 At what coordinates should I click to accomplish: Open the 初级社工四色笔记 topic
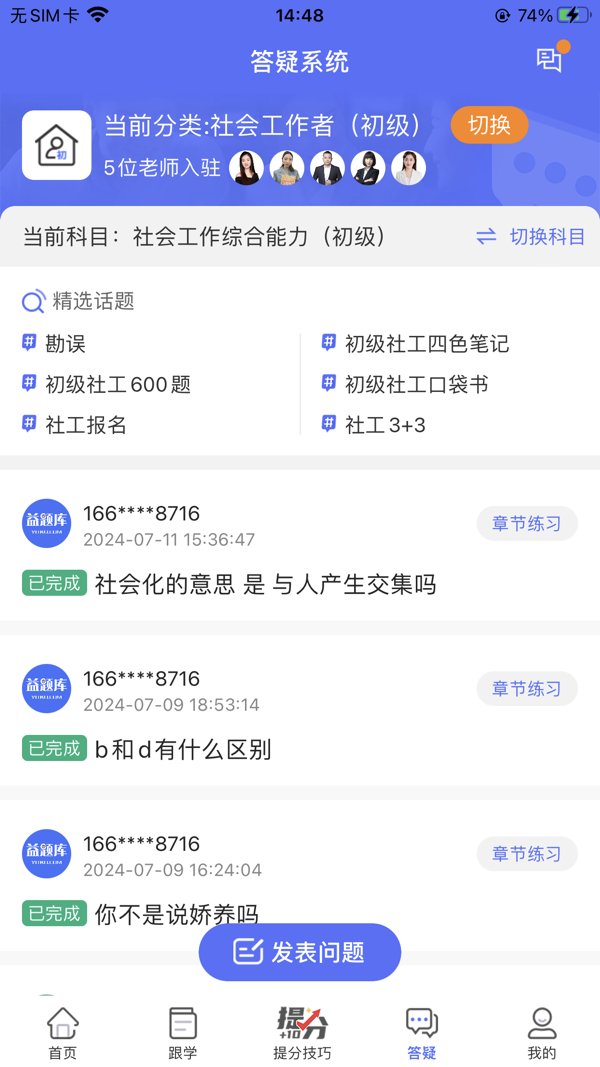426,344
